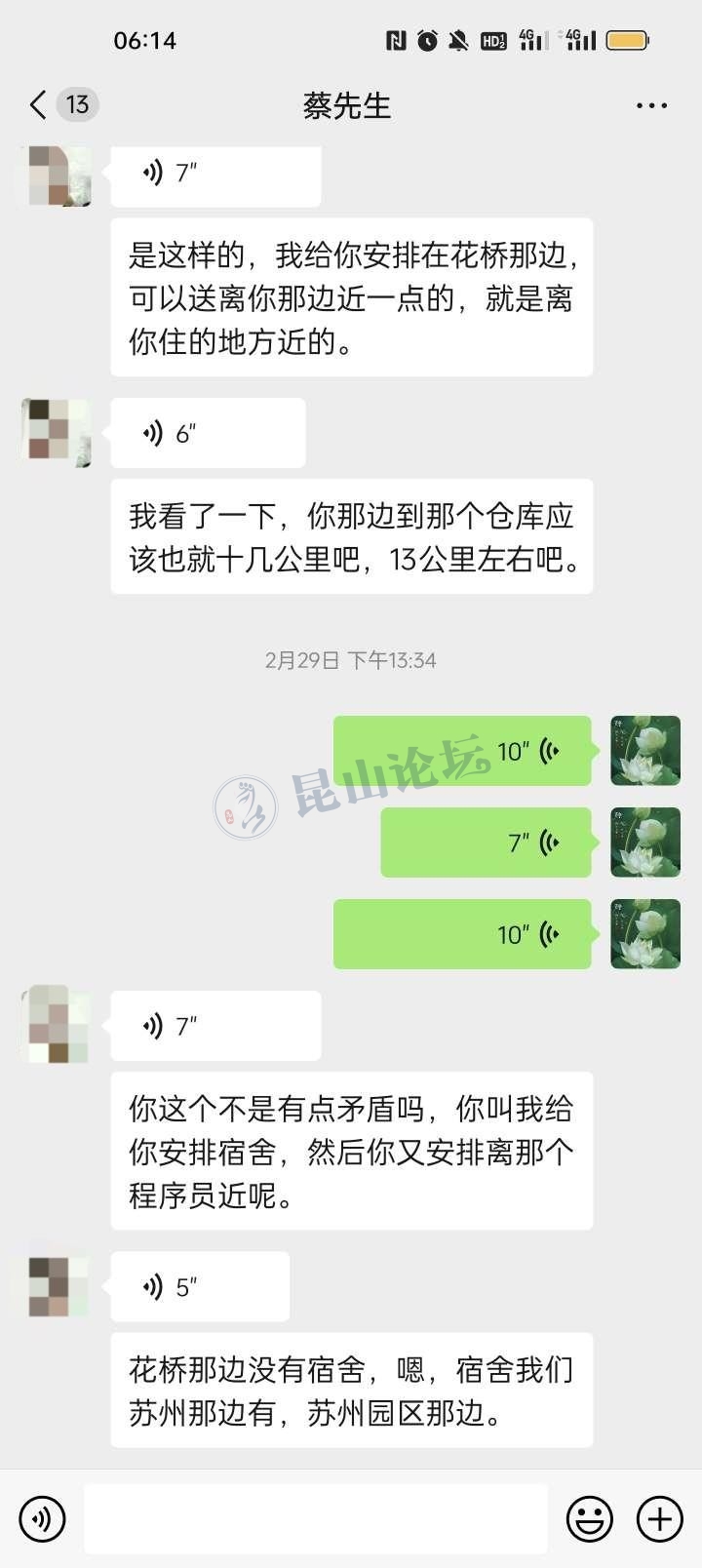The image size is (702, 1568).
Task: Play the sent 7-second voice message
Action: coord(486,843)
